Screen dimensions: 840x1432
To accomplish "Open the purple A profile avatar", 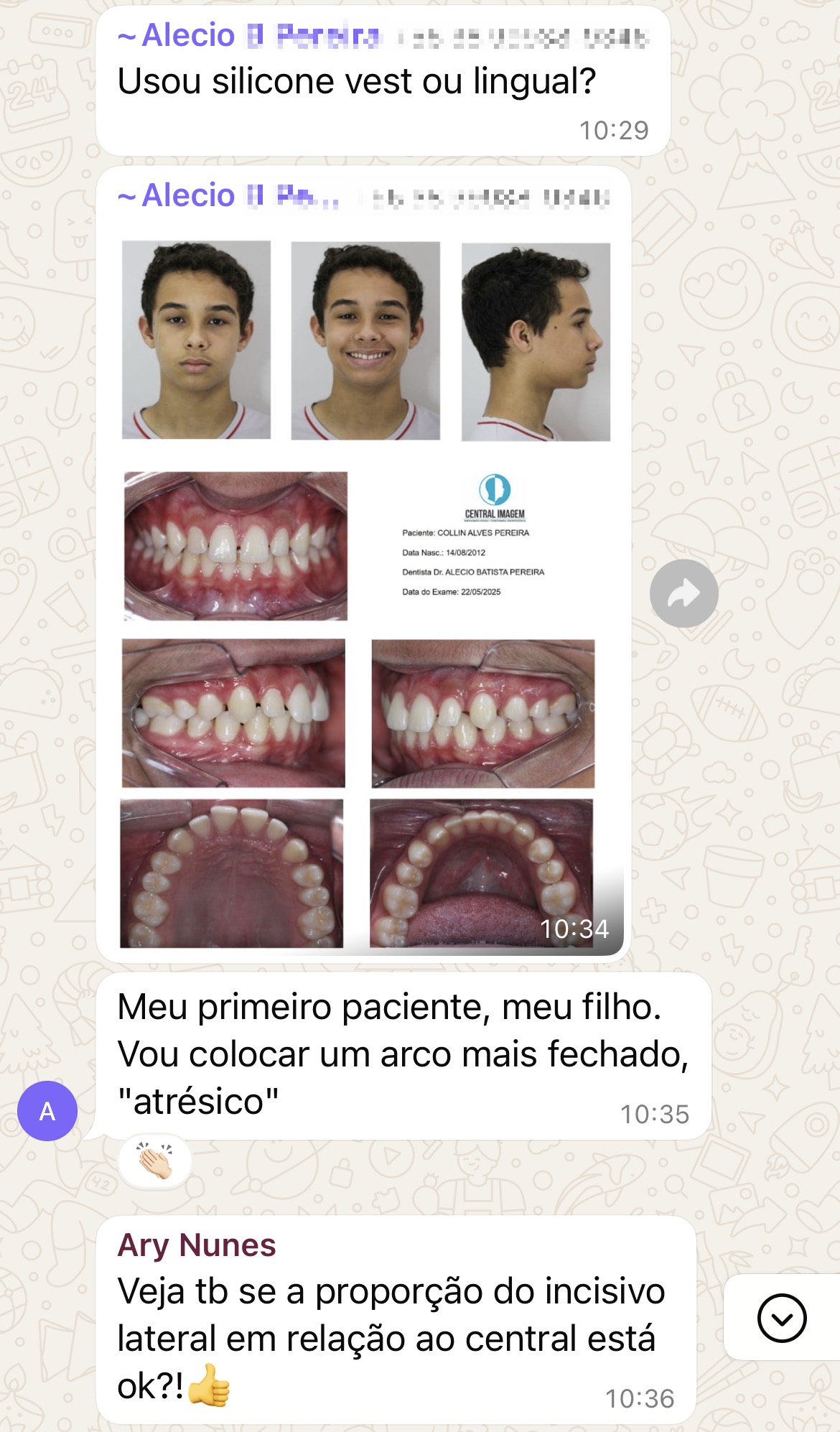I will [47, 1111].
